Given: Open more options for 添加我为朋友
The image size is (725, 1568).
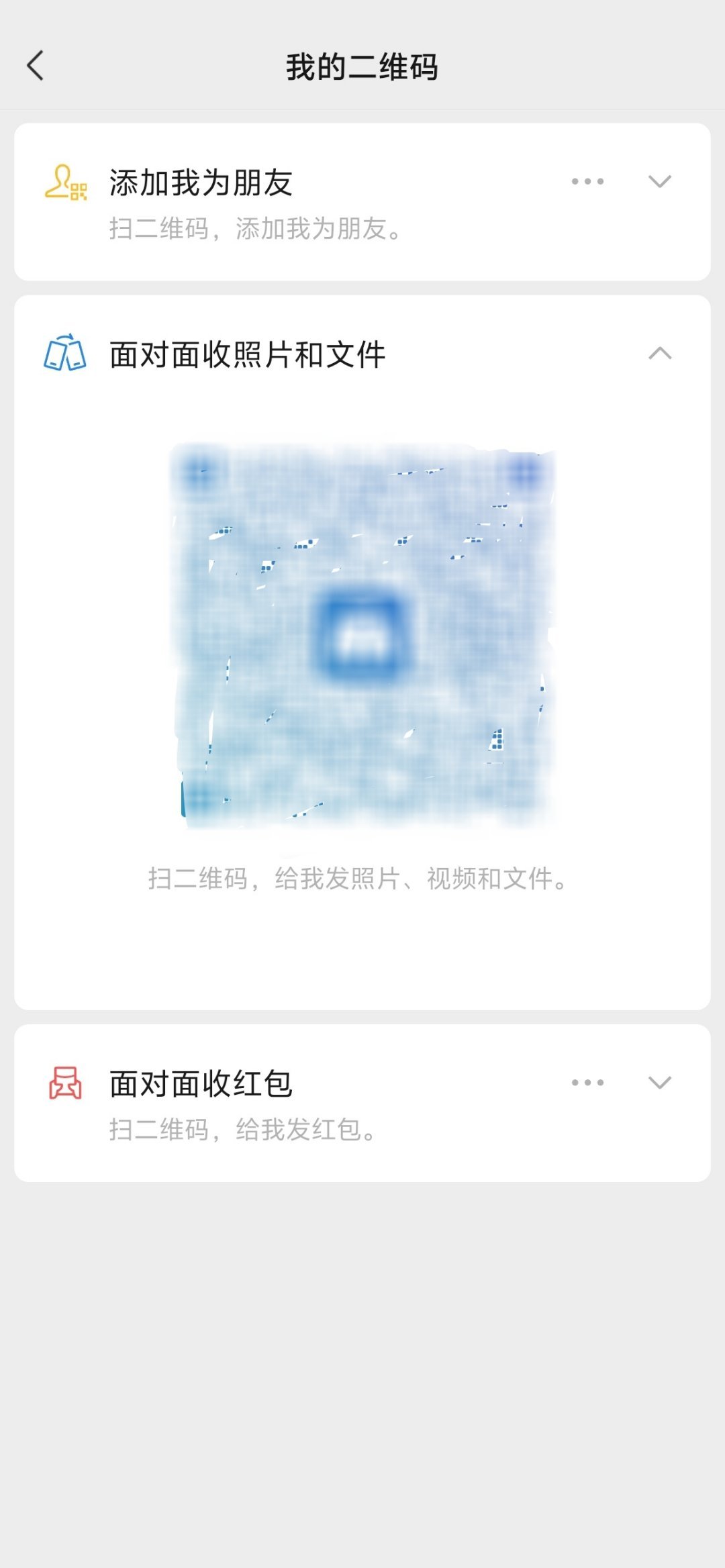Looking at the screenshot, I should coord(587,181).
